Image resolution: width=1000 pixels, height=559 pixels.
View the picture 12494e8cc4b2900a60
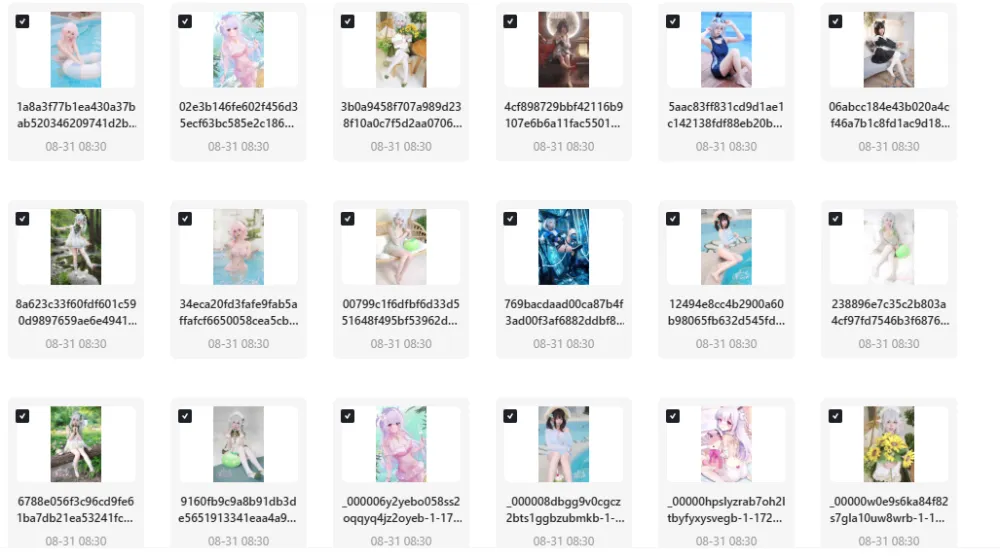click(x=726, y=247)
